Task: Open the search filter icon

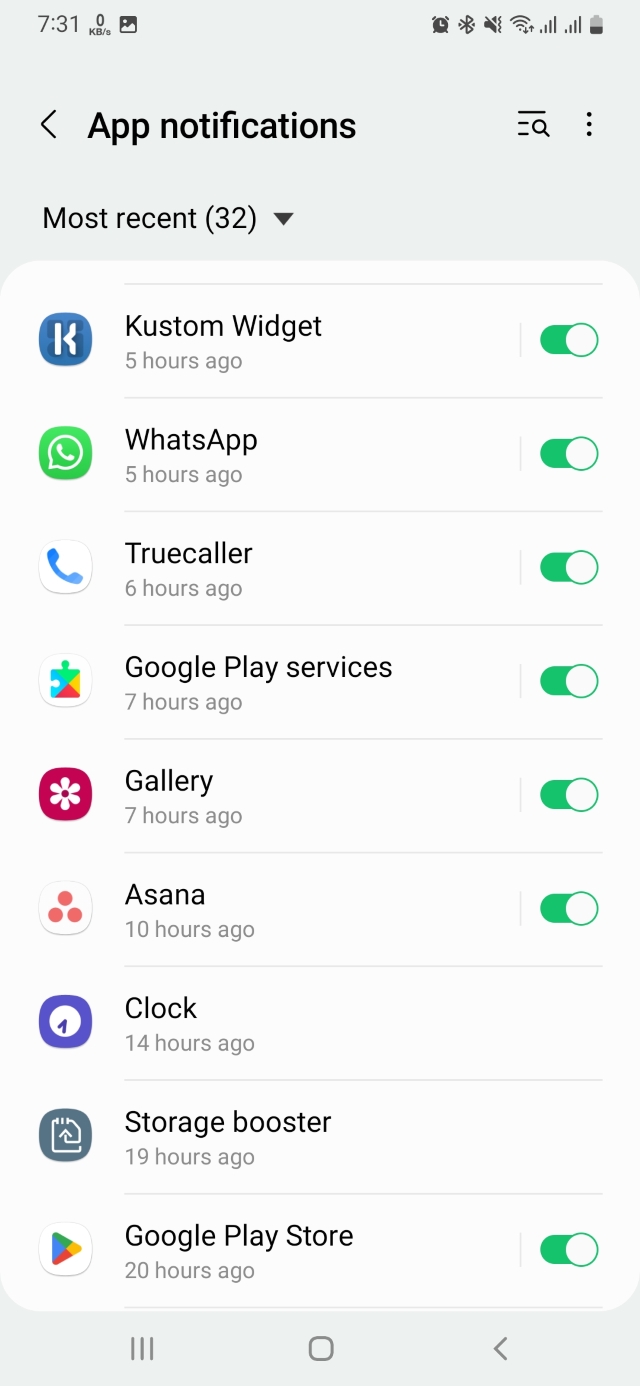Action: [x=533, y=125]
